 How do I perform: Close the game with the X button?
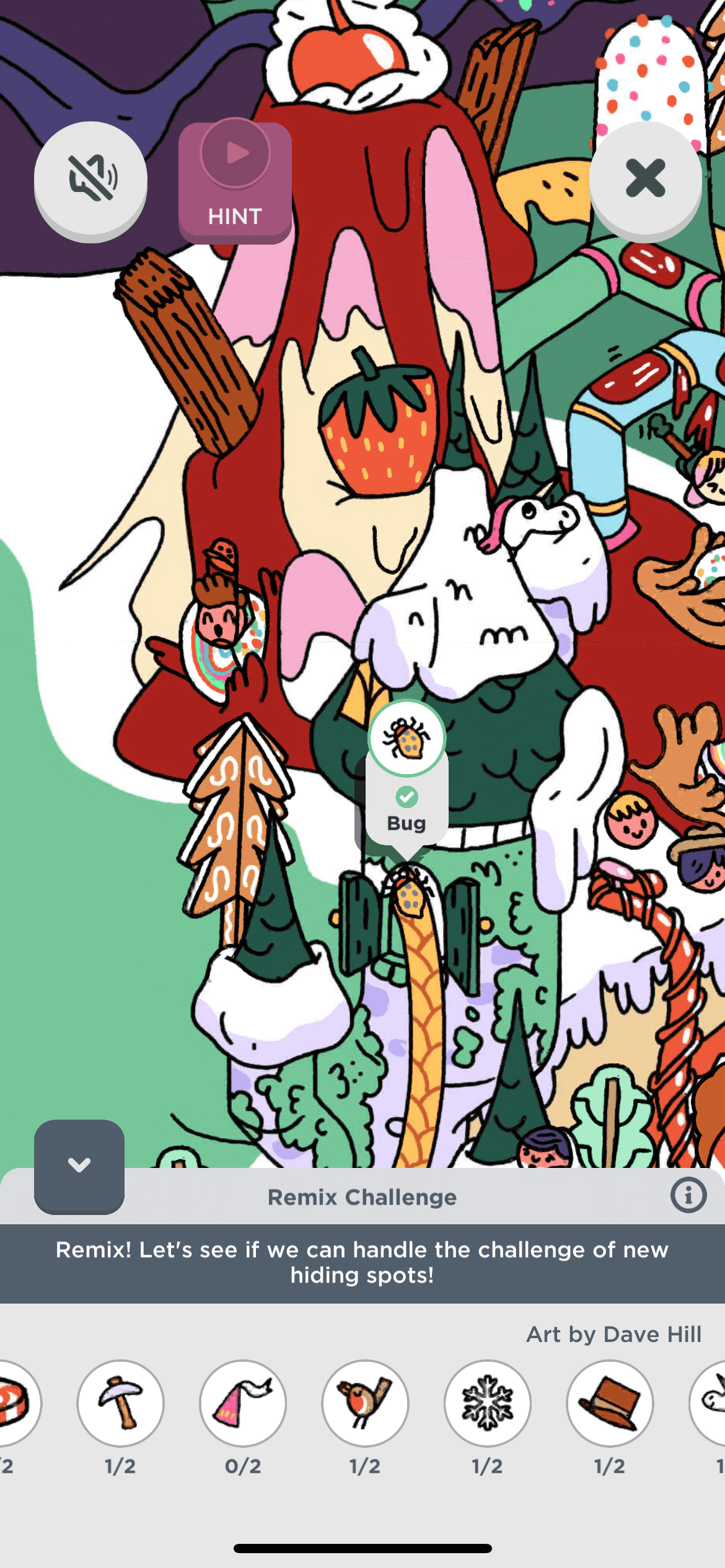pyautogui.click(x=646, y=178)
